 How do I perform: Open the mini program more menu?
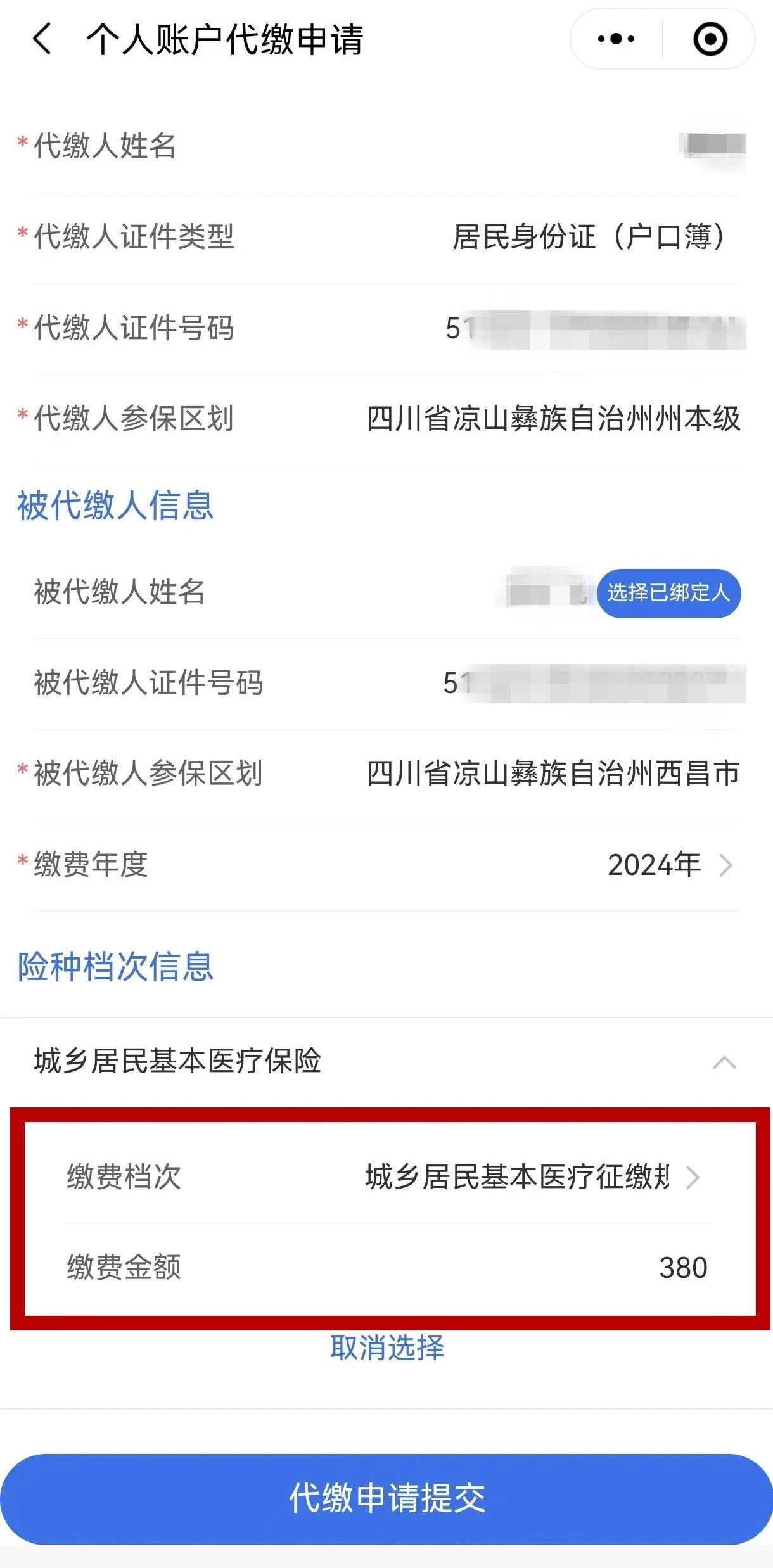(x=616, y=39)
